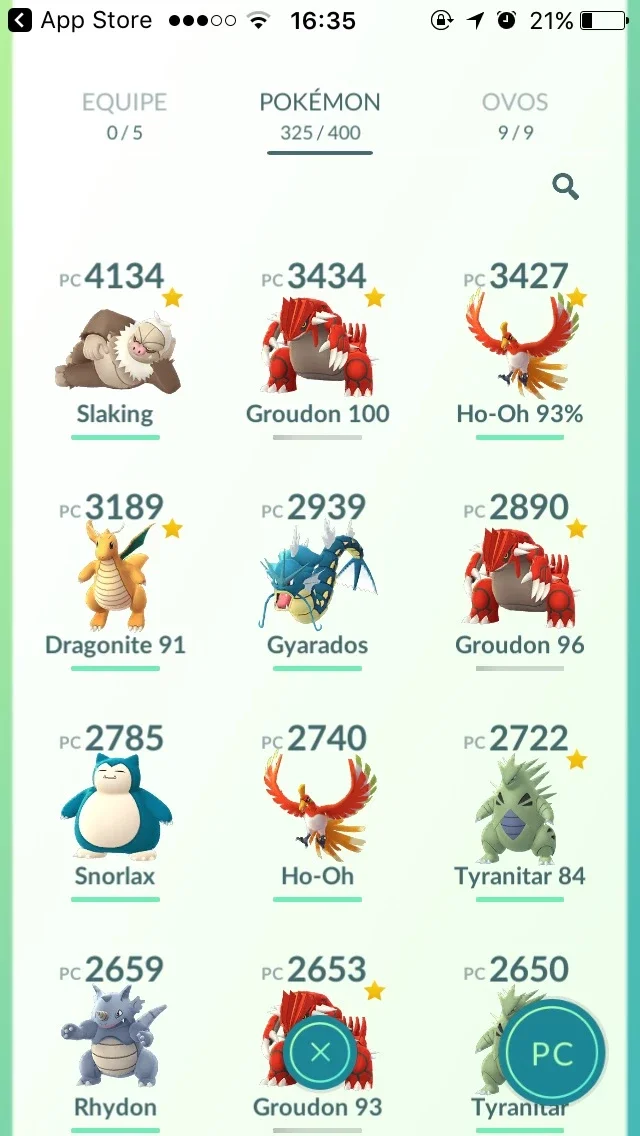Select the Pokémon tab

320,114
